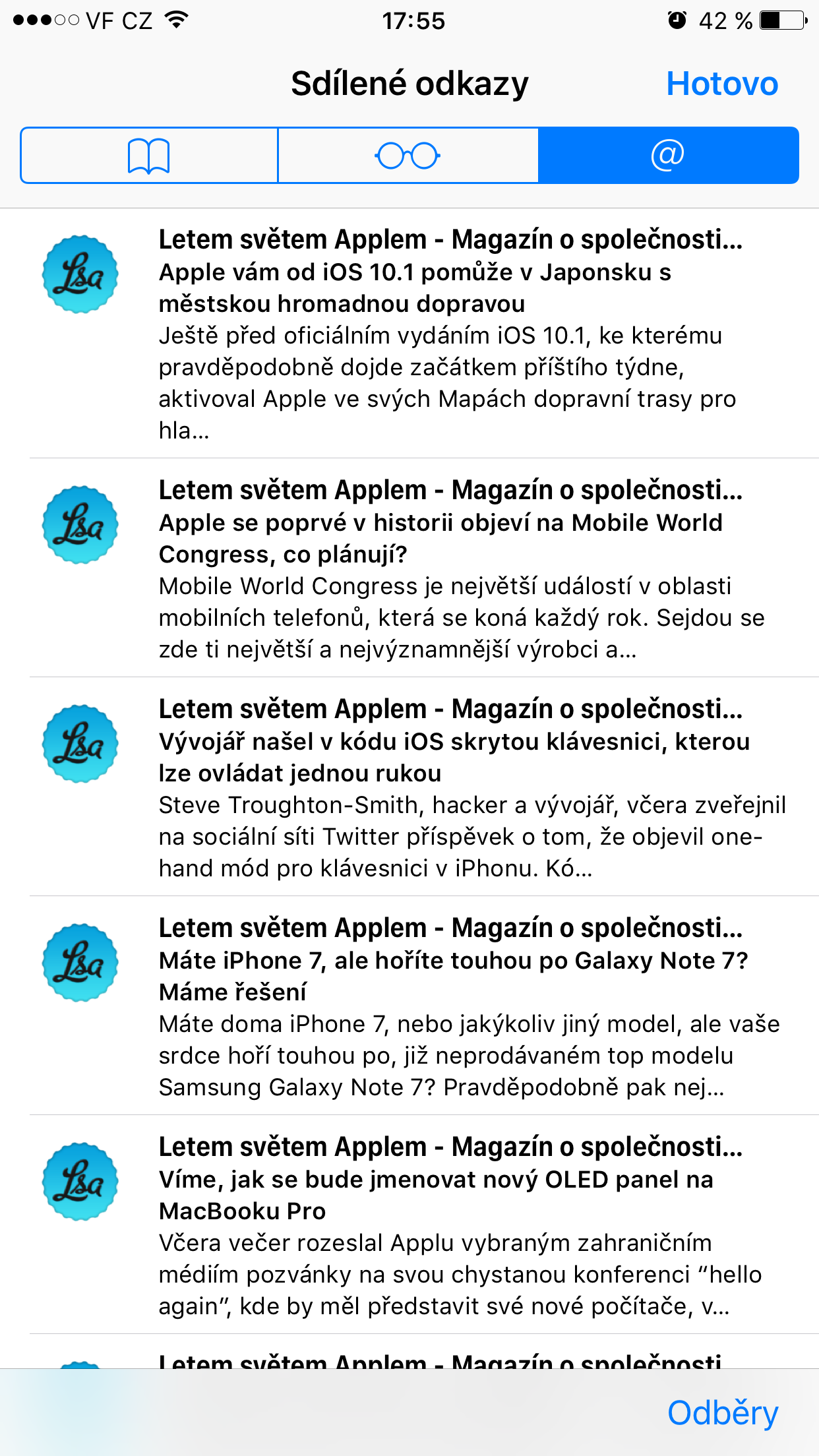Tap Hotovo to close shared links

pyautogui.click(x=721, y=84)
